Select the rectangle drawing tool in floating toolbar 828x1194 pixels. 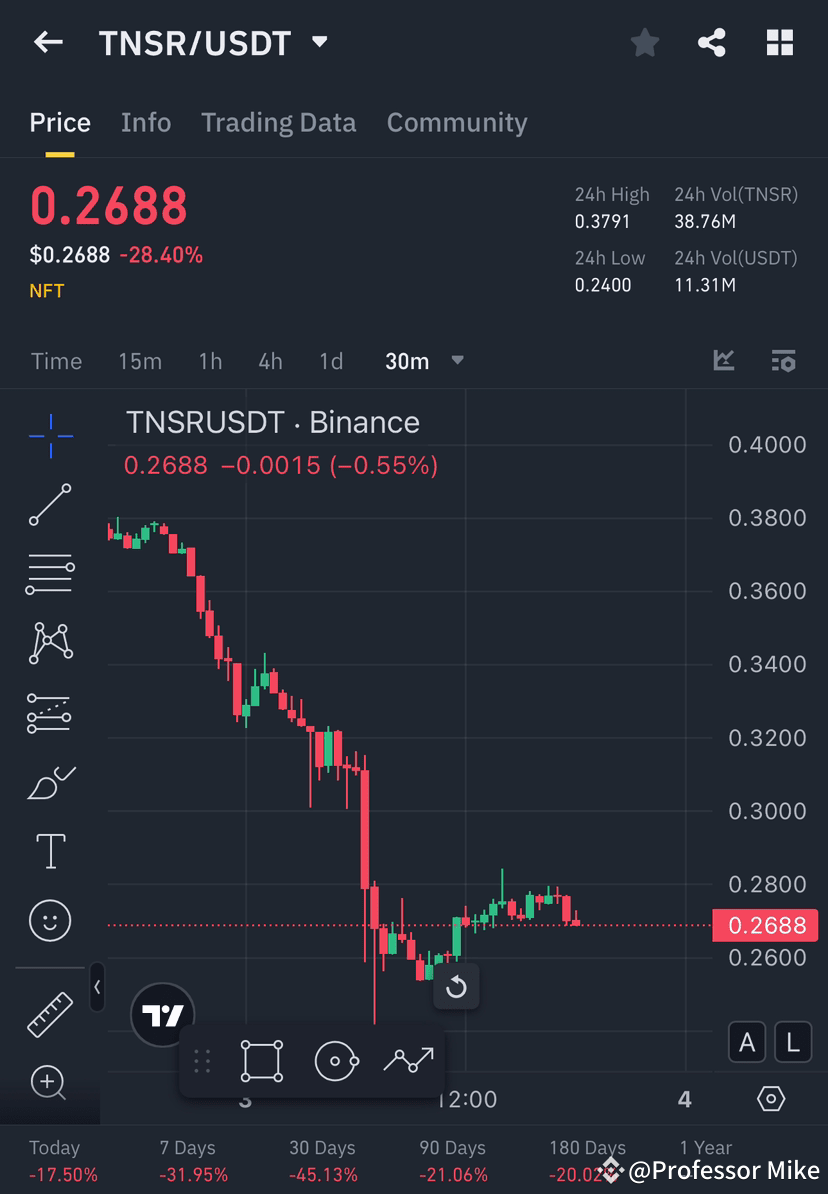tap(261, 1063)
